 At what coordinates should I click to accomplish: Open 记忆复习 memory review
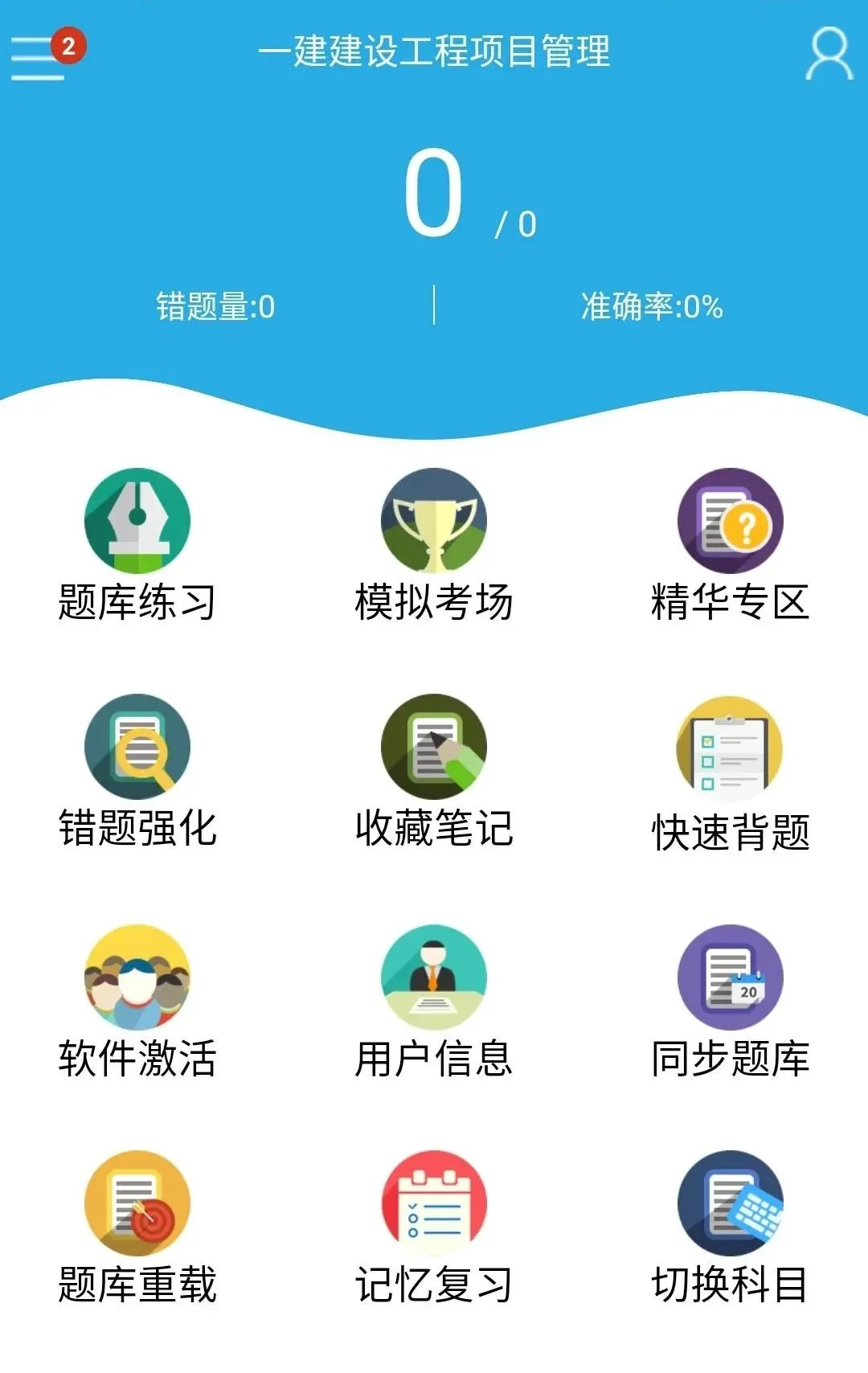click(434, 1203)
